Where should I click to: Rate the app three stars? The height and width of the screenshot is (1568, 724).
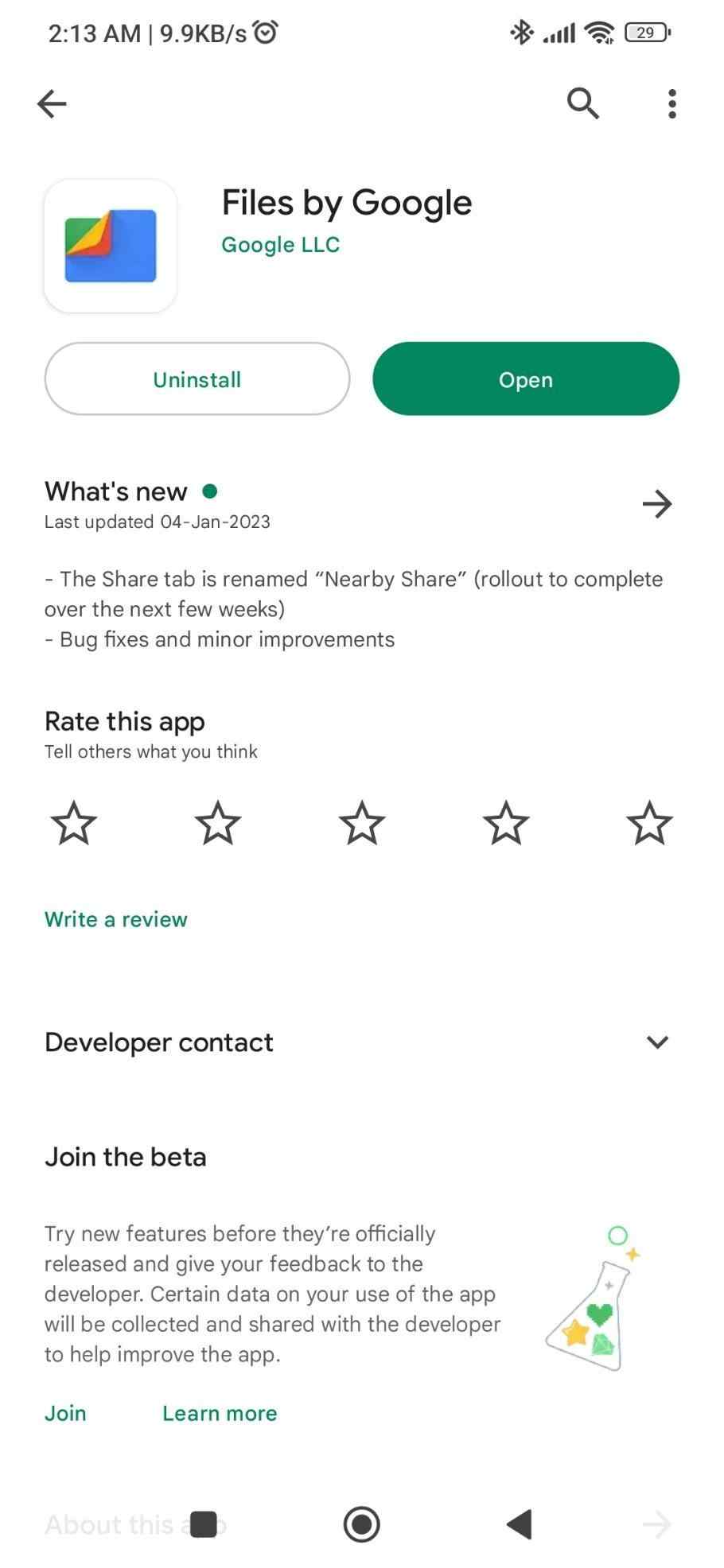pos(362,823)
